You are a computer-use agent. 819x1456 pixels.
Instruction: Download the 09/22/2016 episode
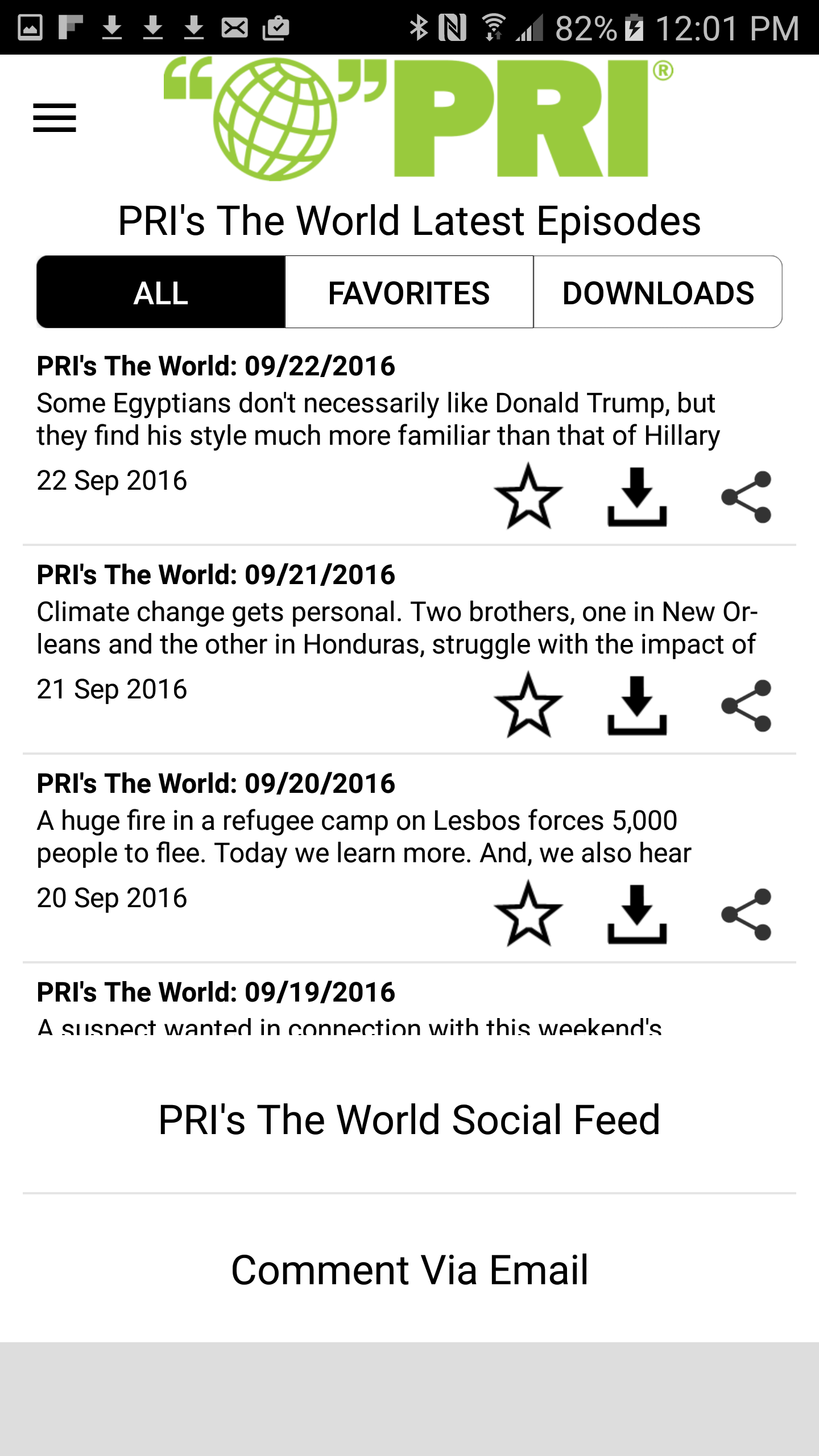(637, 497)
